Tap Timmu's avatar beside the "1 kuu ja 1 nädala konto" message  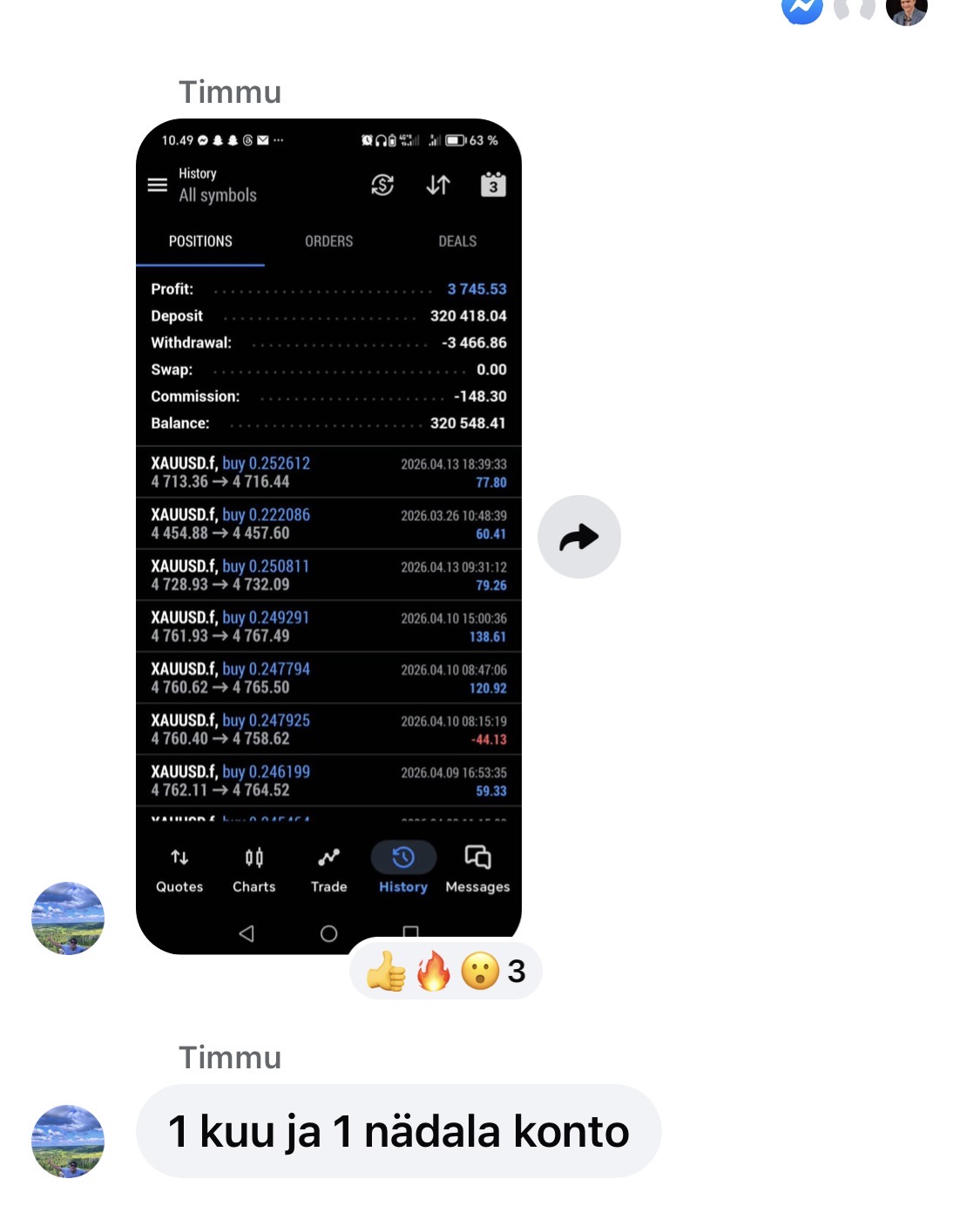(x=68, y=1141)
